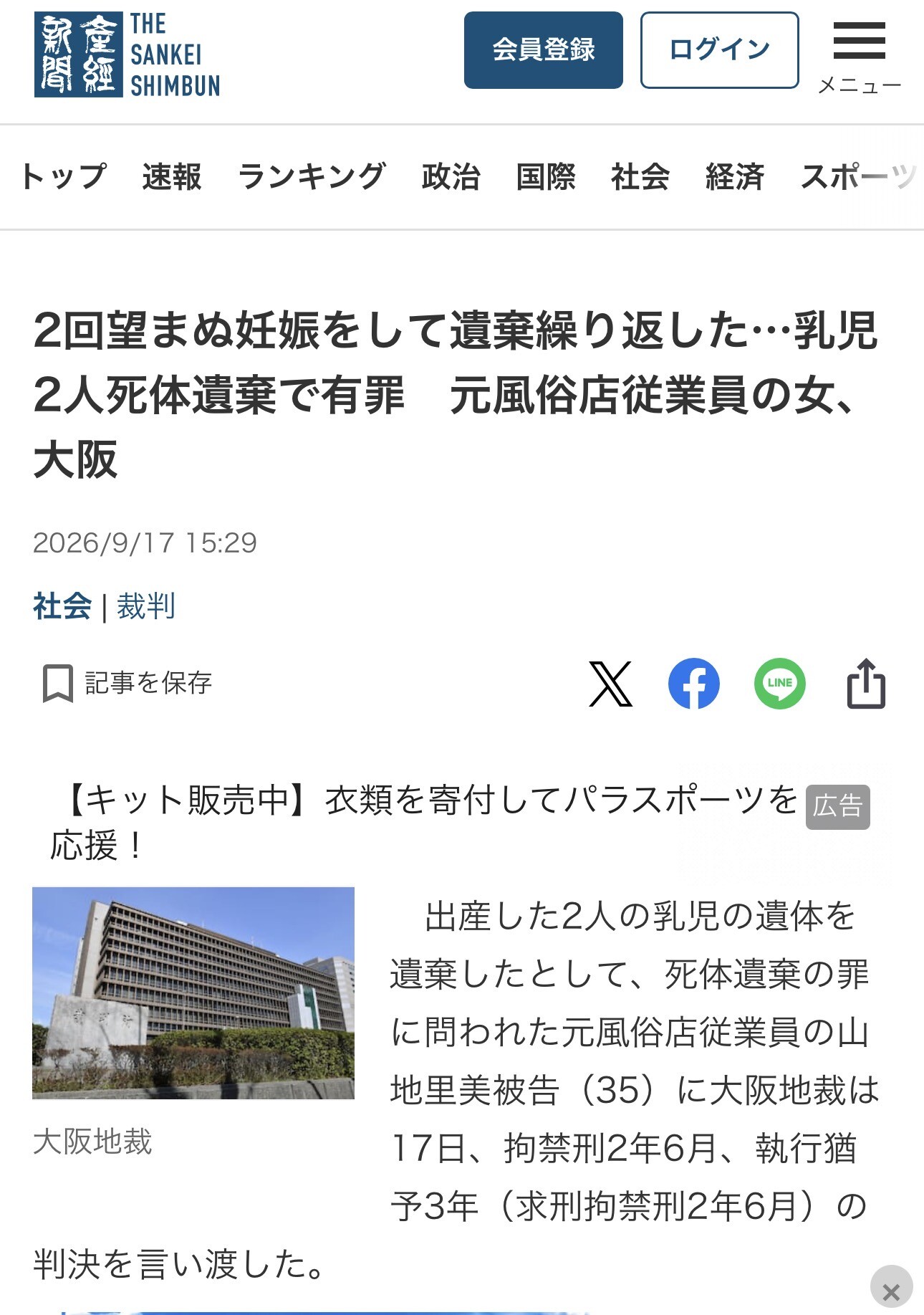924x1315 pixels.
Task: Dismiss the bottom banner with X
Action: (x=891, y=1291)
